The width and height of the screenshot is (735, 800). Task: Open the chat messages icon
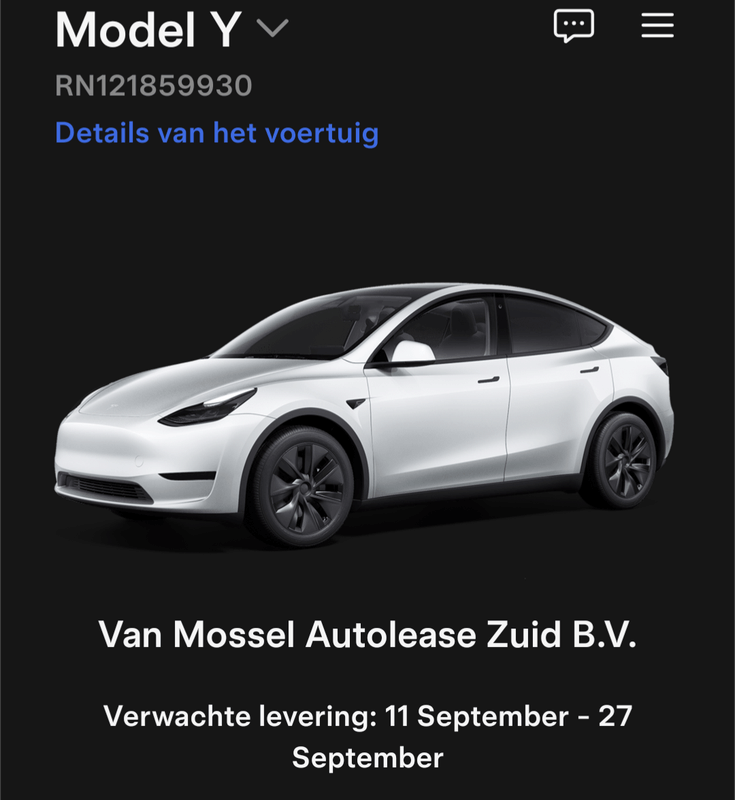click(x=574, y=26)
